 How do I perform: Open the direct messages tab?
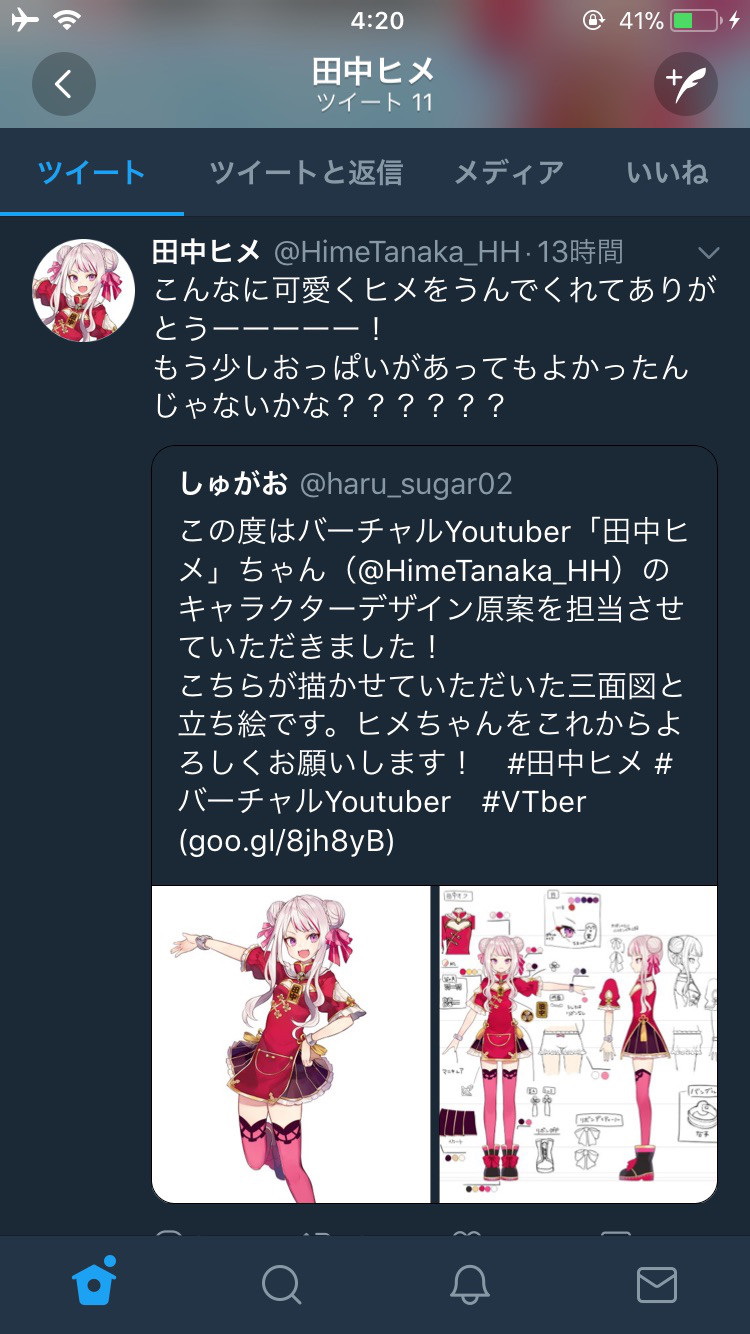pyautogui.click(x=656, y=1283)
